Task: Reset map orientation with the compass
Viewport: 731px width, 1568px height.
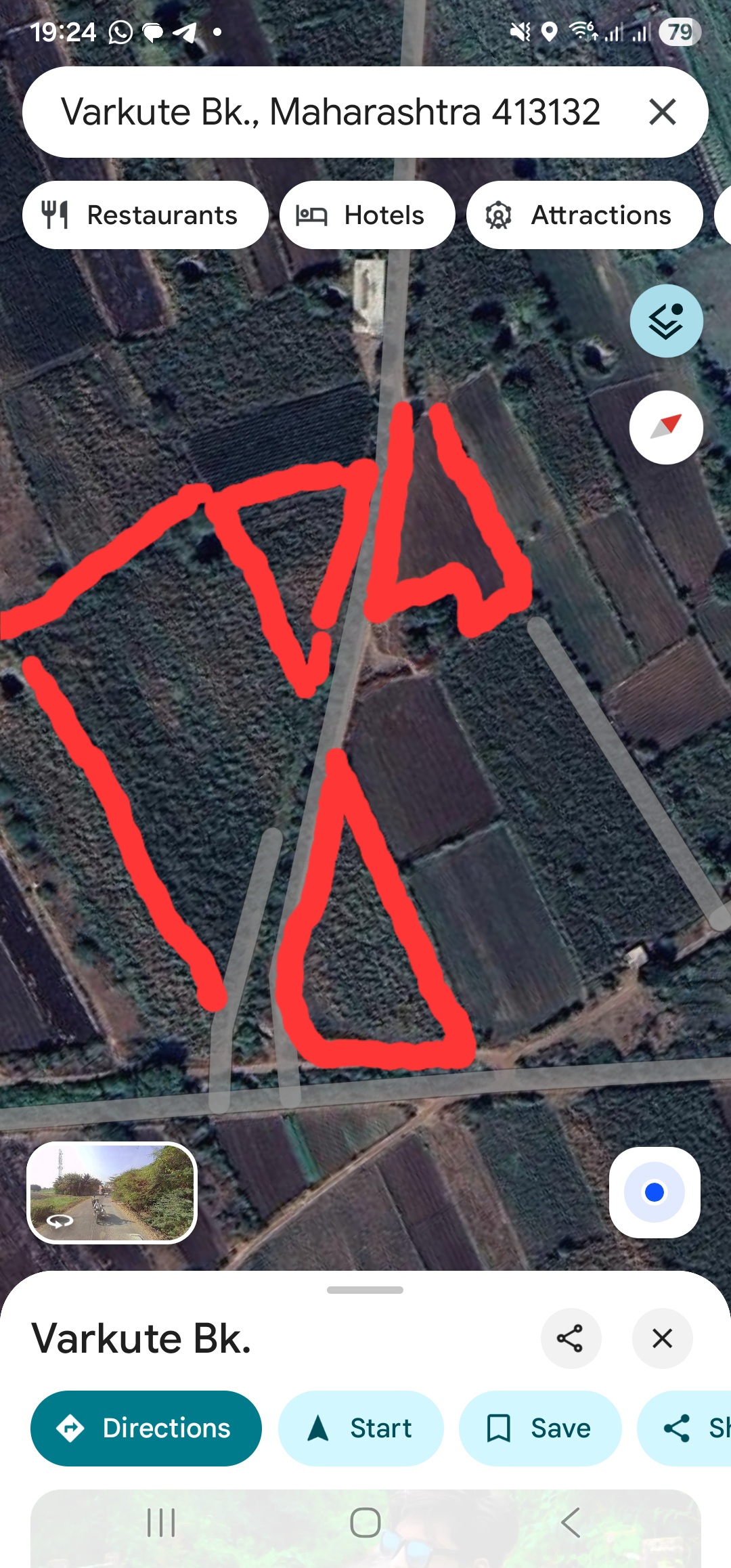Action: coord(666,427)
